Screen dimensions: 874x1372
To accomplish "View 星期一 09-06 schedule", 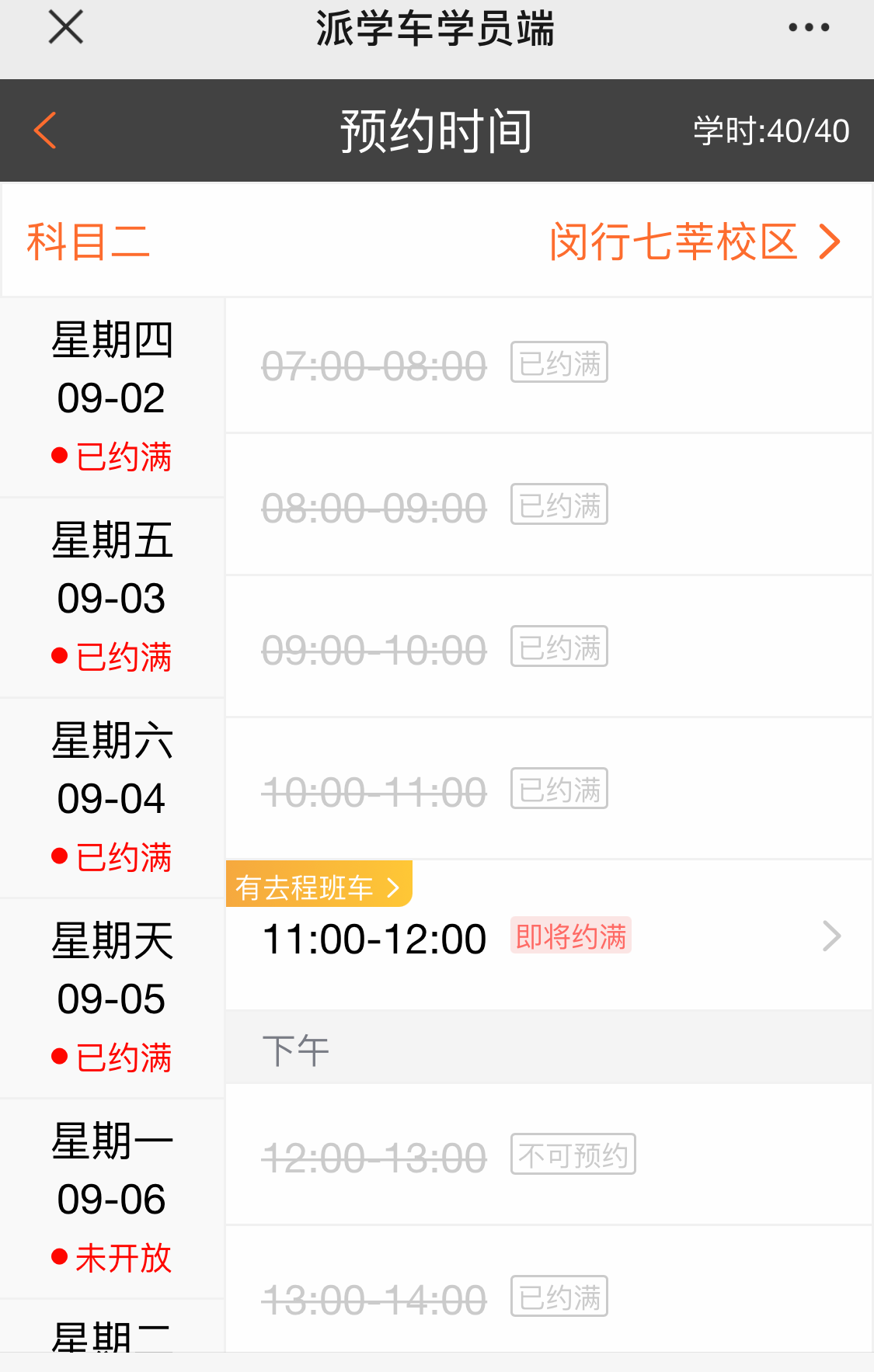I will [112, 1199].
